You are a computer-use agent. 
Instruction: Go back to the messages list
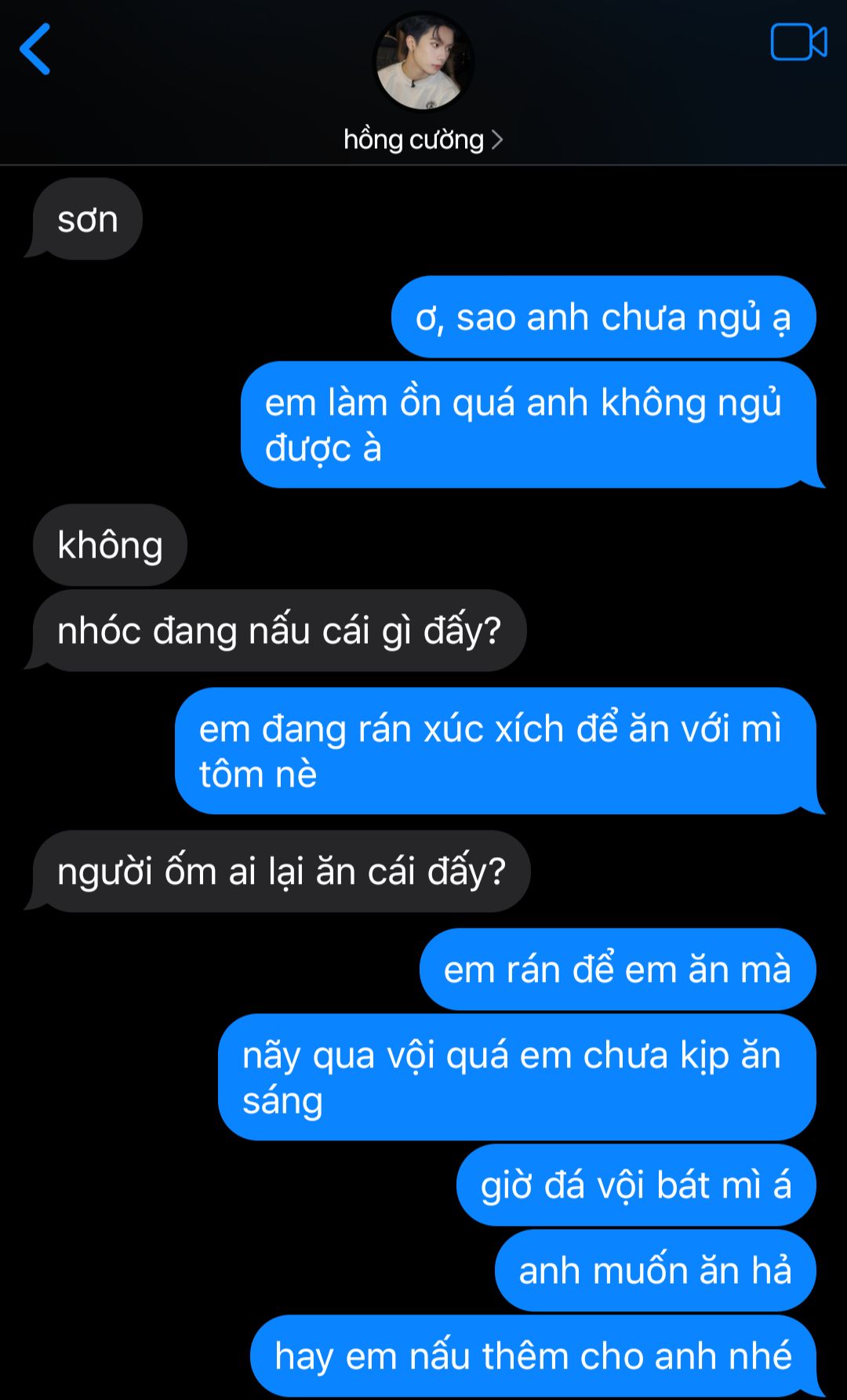(35, 49)
